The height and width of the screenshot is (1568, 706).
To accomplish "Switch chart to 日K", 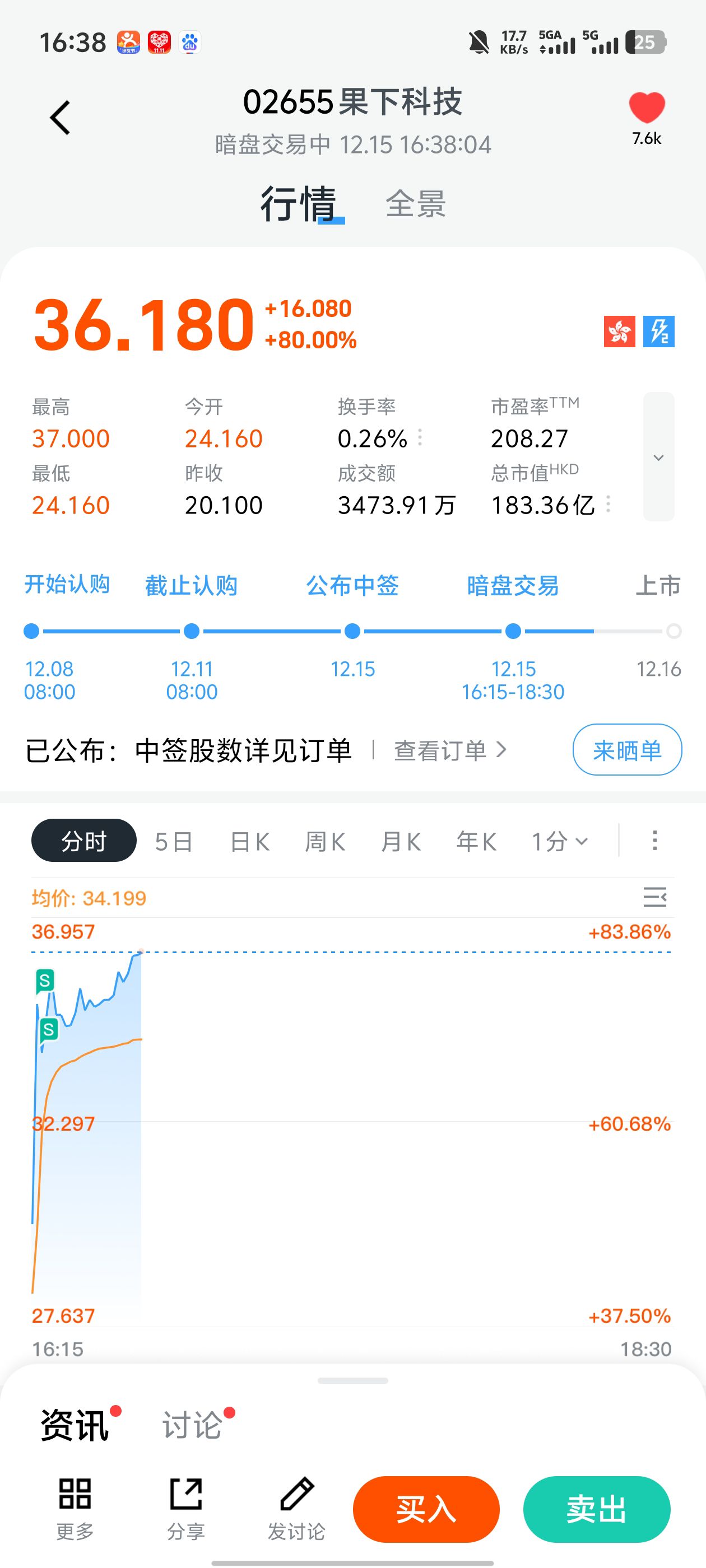I will pos(250,842).
